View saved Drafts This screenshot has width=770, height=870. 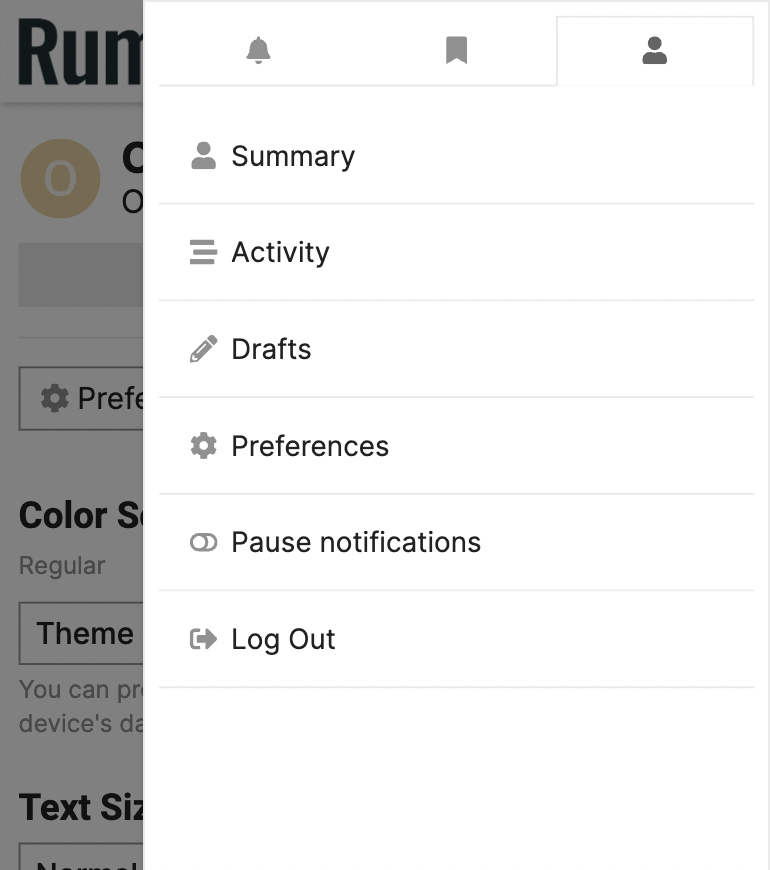[271, 349]
